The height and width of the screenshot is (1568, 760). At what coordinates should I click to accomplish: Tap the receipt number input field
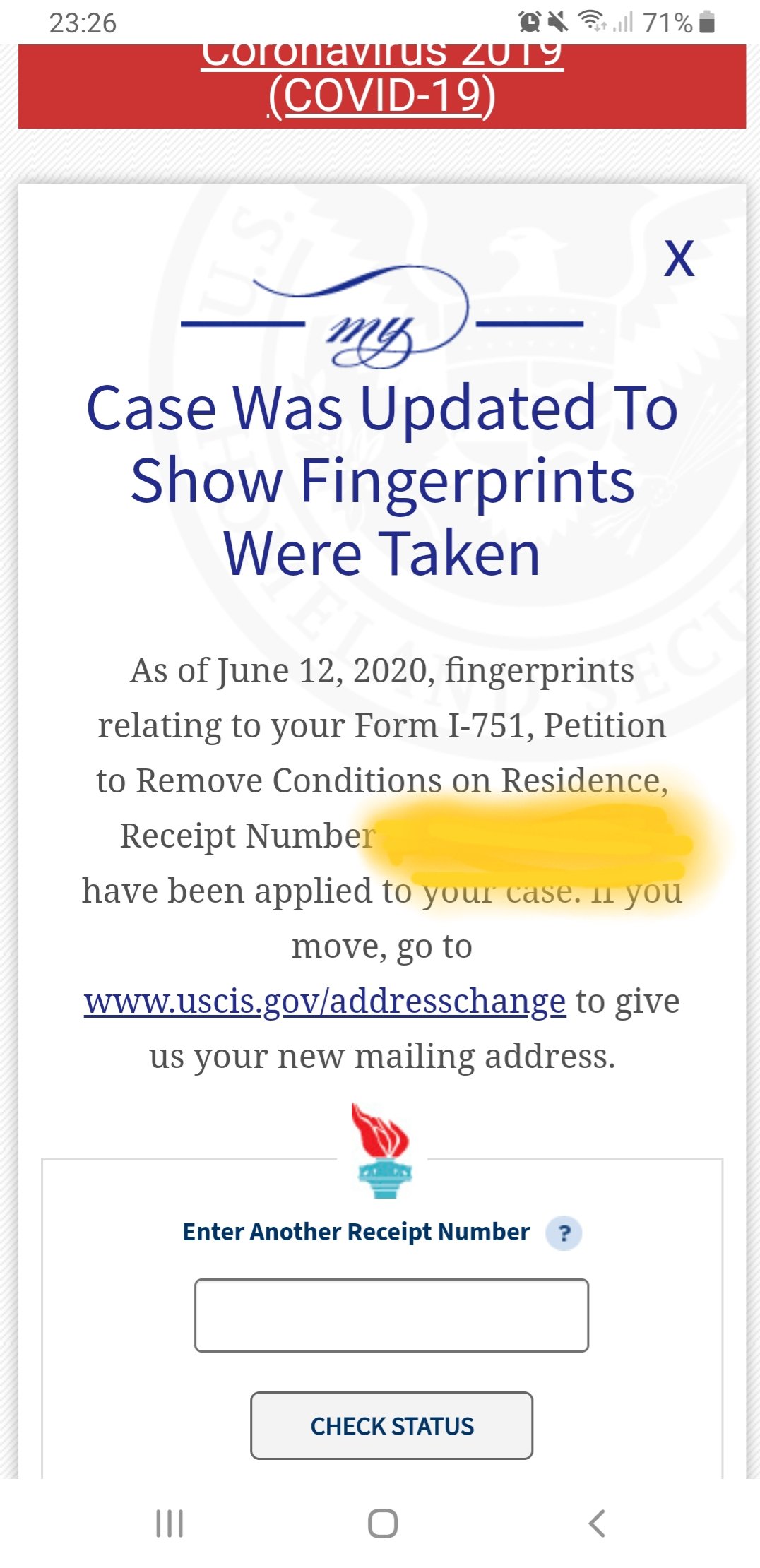pyautogui.click(x=391, y=1315)
